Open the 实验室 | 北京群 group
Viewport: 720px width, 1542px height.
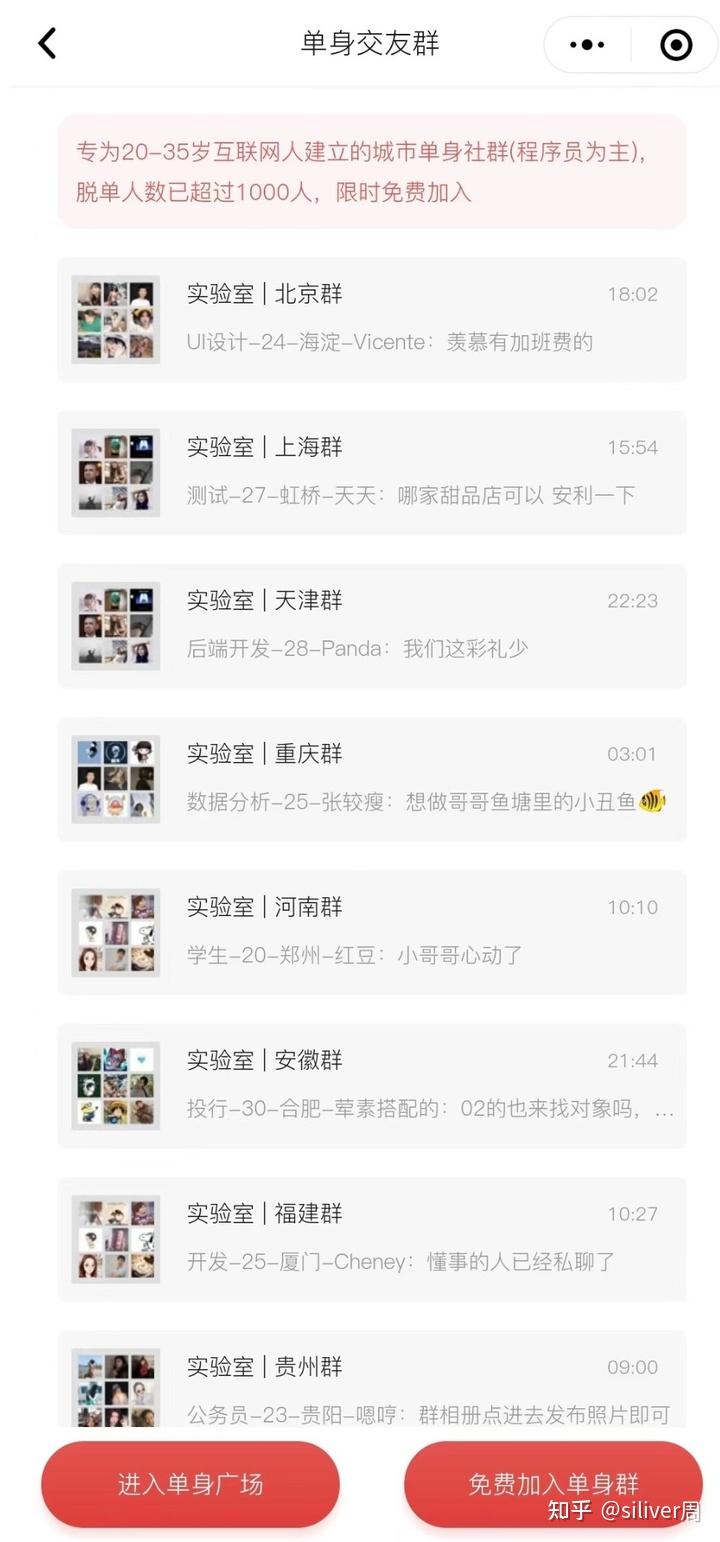372,319
